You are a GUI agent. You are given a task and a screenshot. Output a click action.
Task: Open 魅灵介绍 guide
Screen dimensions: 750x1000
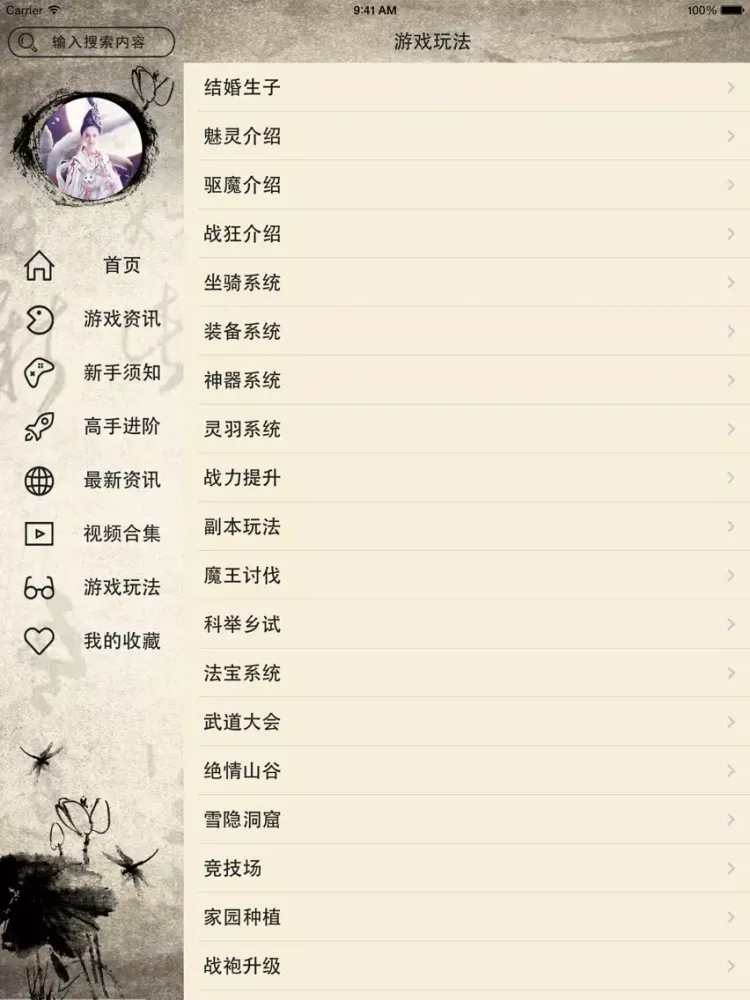click(466, 137)
